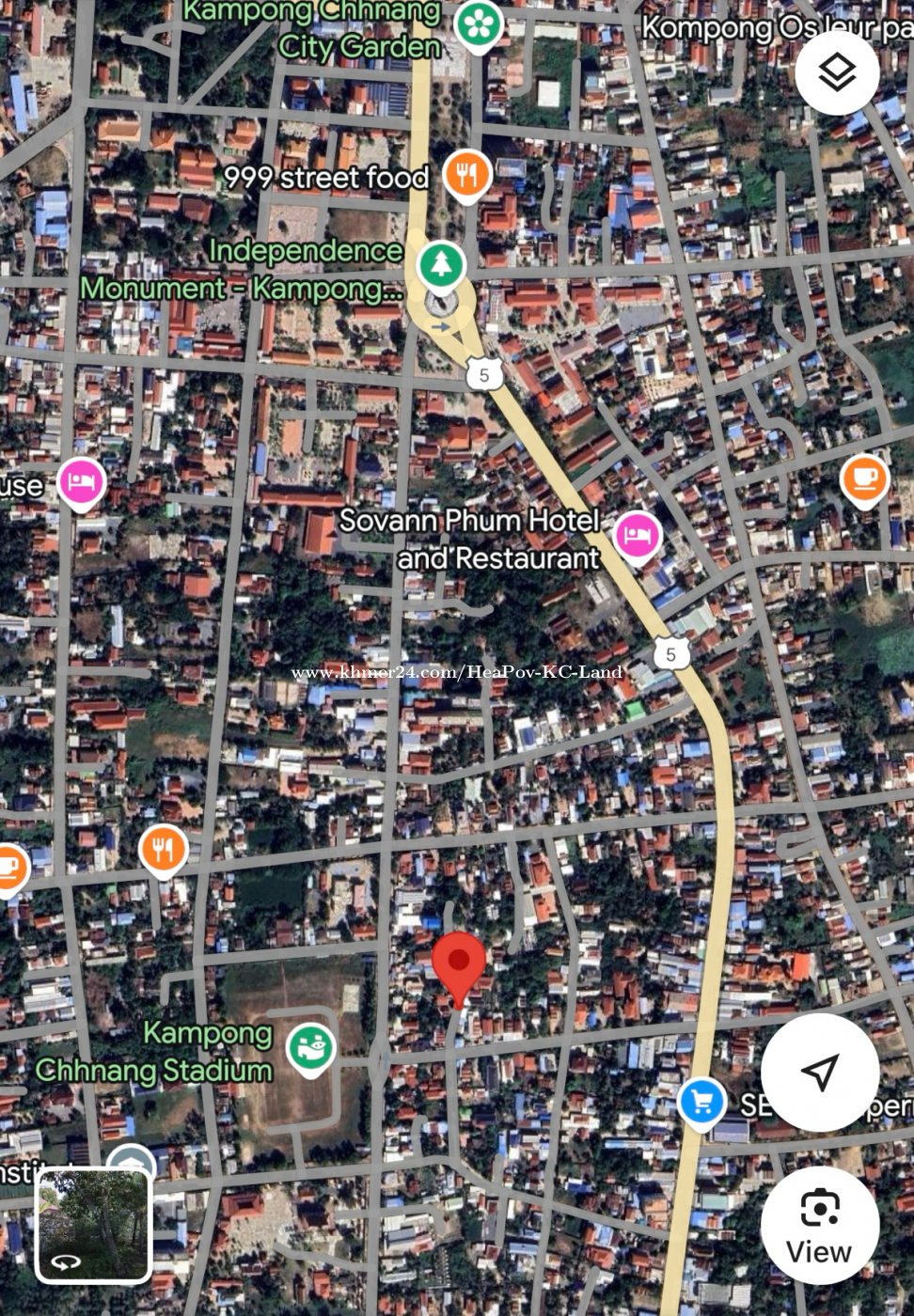Screen dimensions: 914x1316
Task: Select Kampong Chhnang City Garden marker
Action: (x=479, y=25)
